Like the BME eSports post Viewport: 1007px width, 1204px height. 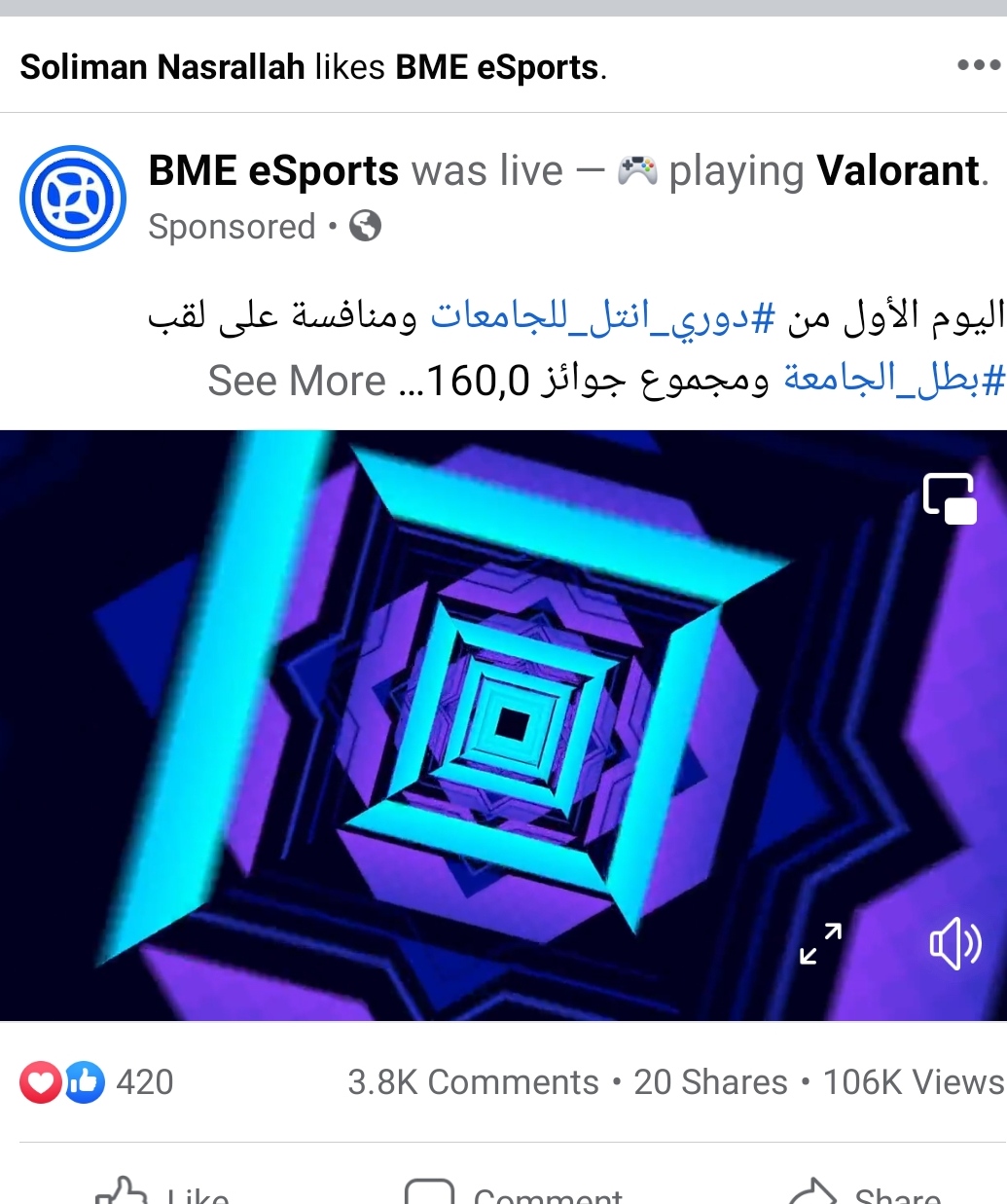[x=163, y=1193]
